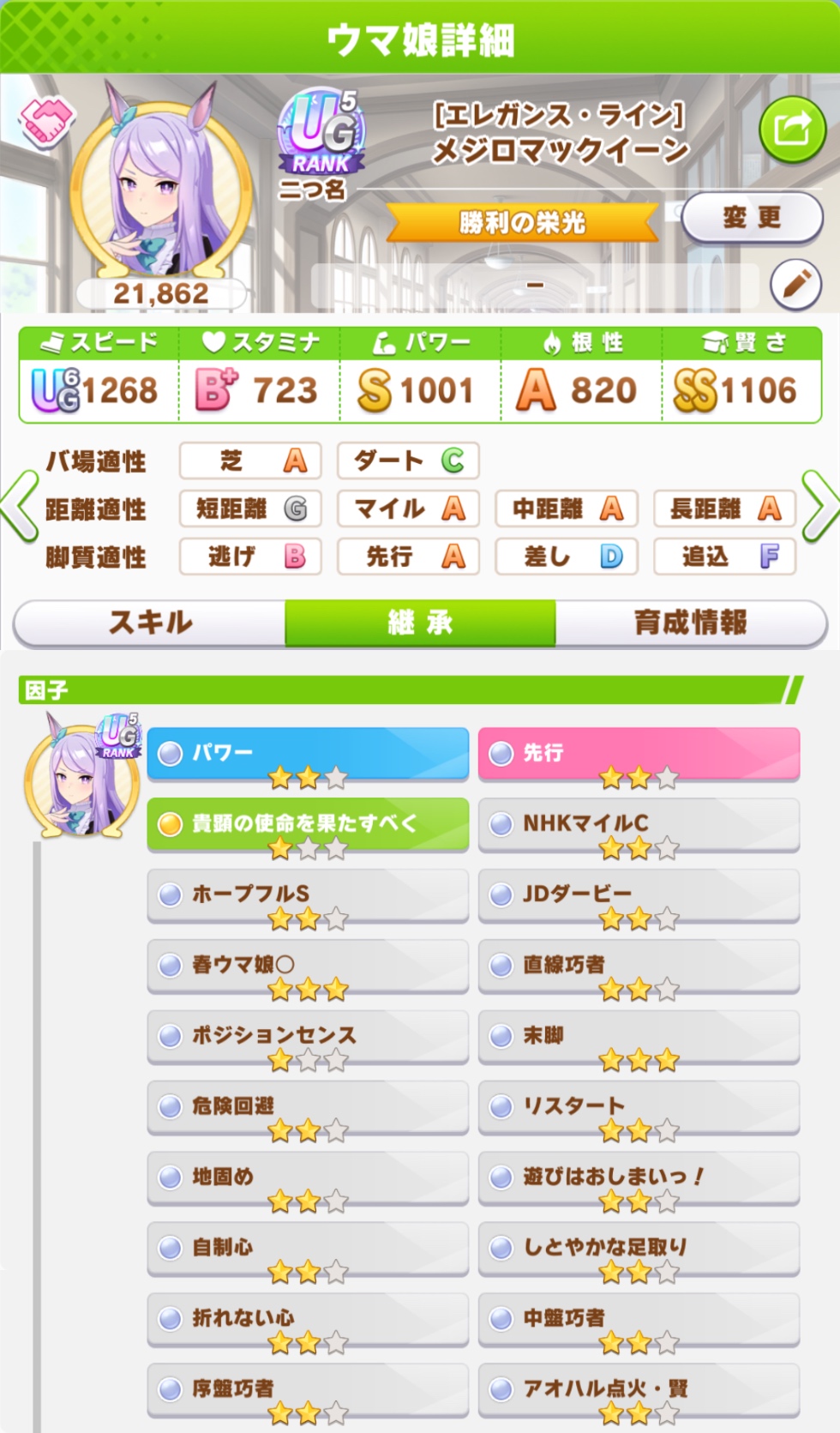Edit the memo with pencil icon
The height and width of the screenshot is (1433, 840).
point(795,284)
